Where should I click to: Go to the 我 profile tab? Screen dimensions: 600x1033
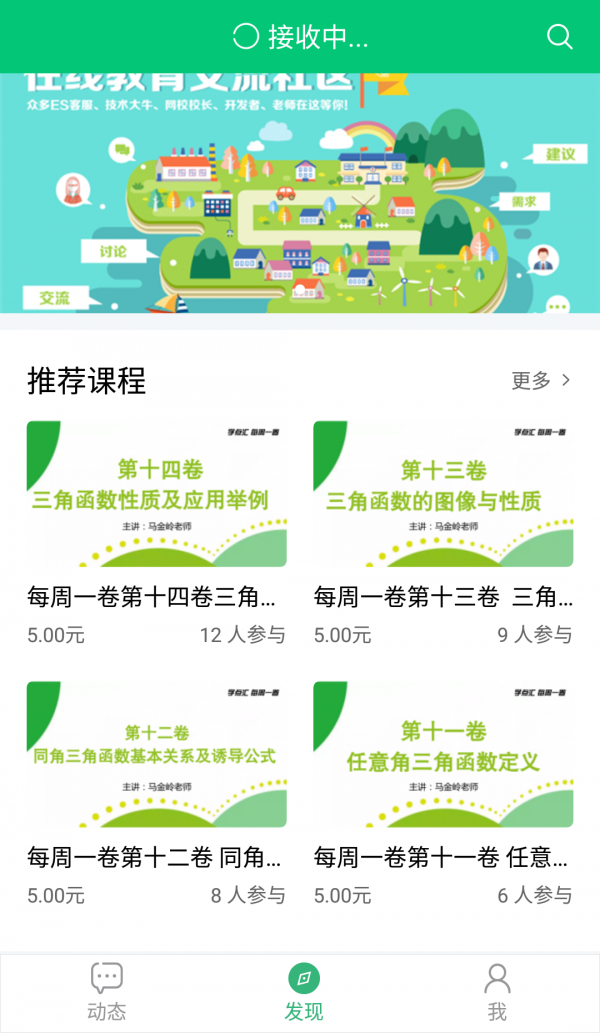click(497, 993)
